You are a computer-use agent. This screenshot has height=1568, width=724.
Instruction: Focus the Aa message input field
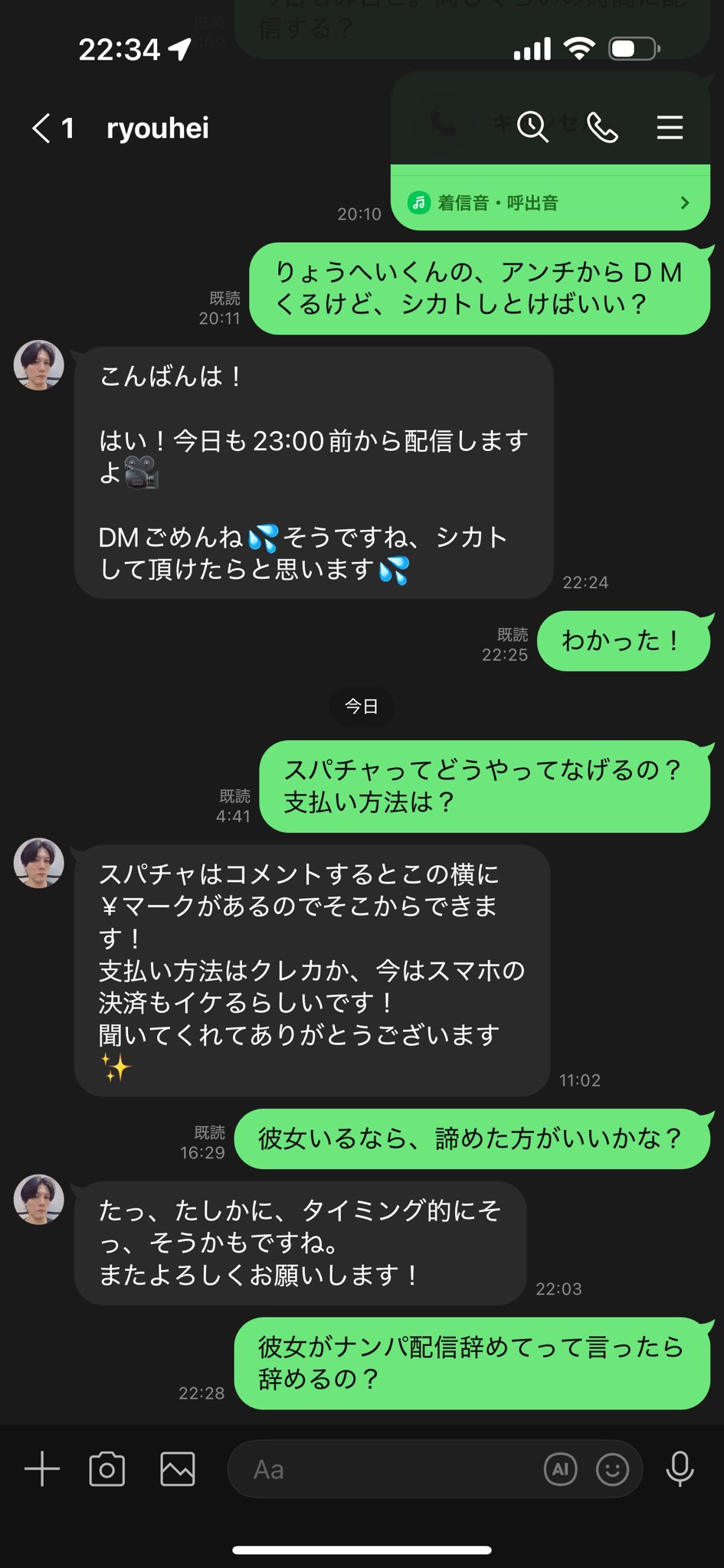tap(383, 1469)
